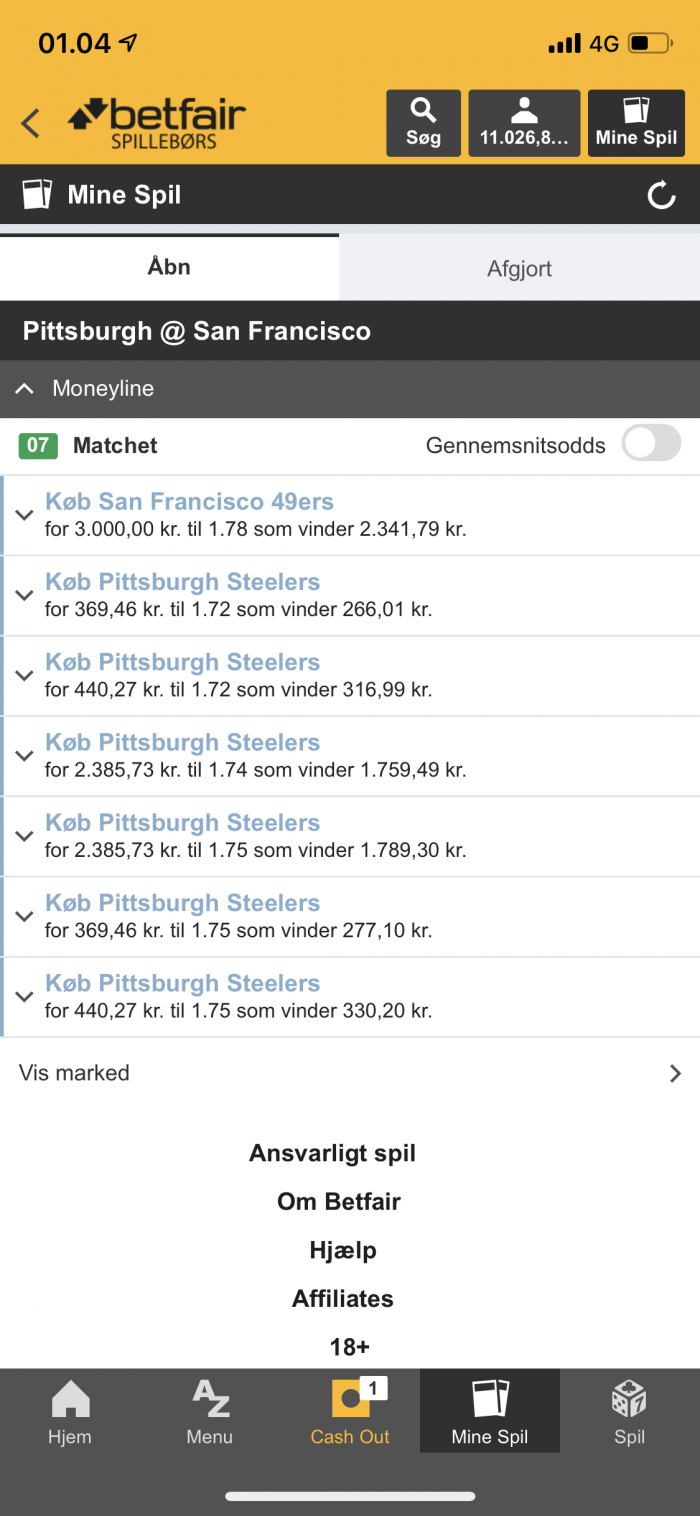Viewport: 700px width, 1516px height.
Task: Open the Søg search button
Action: pyautogui.click(x=424, y=123)
